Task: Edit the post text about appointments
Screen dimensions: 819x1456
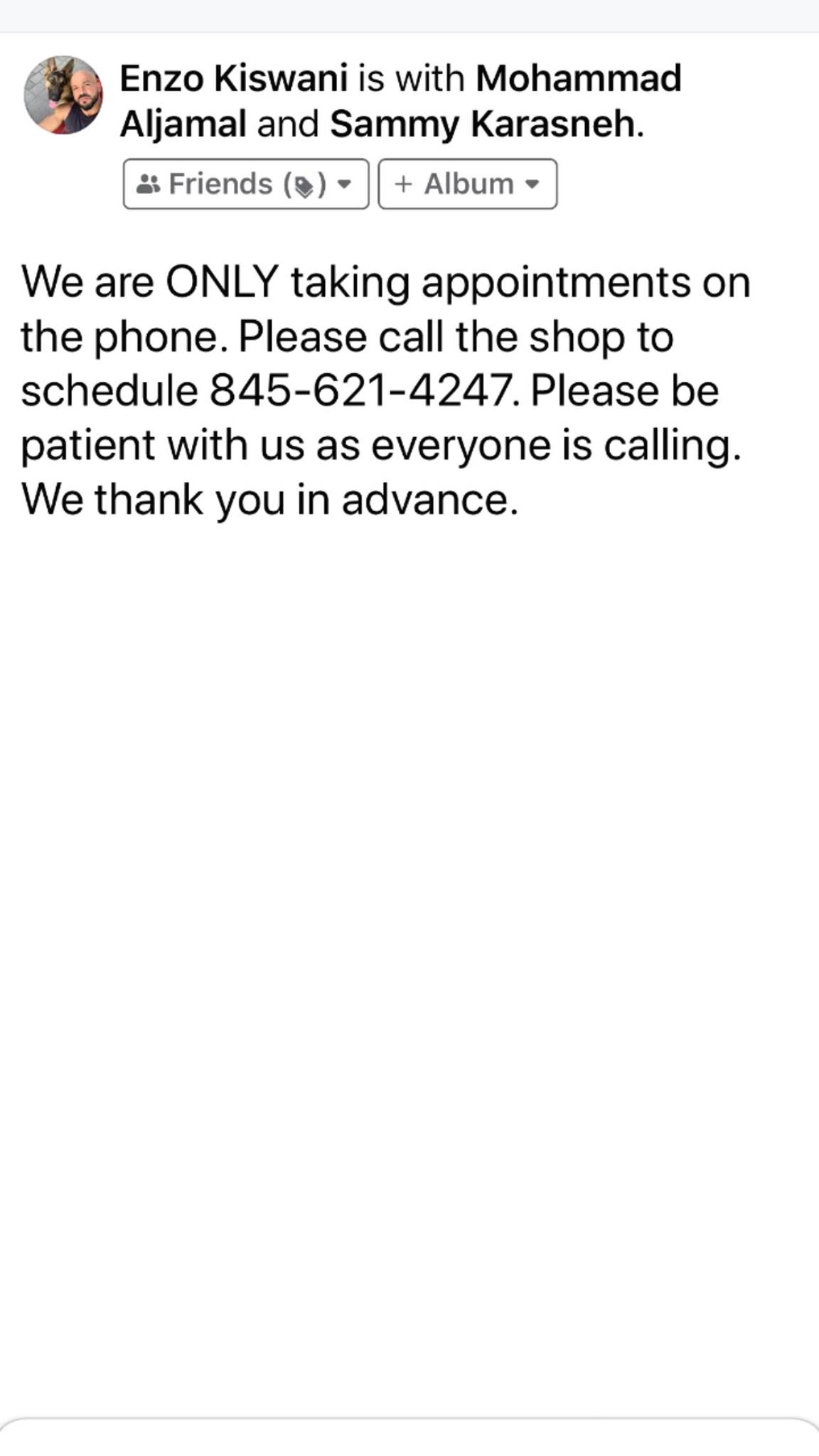Action: click(384, 390)
